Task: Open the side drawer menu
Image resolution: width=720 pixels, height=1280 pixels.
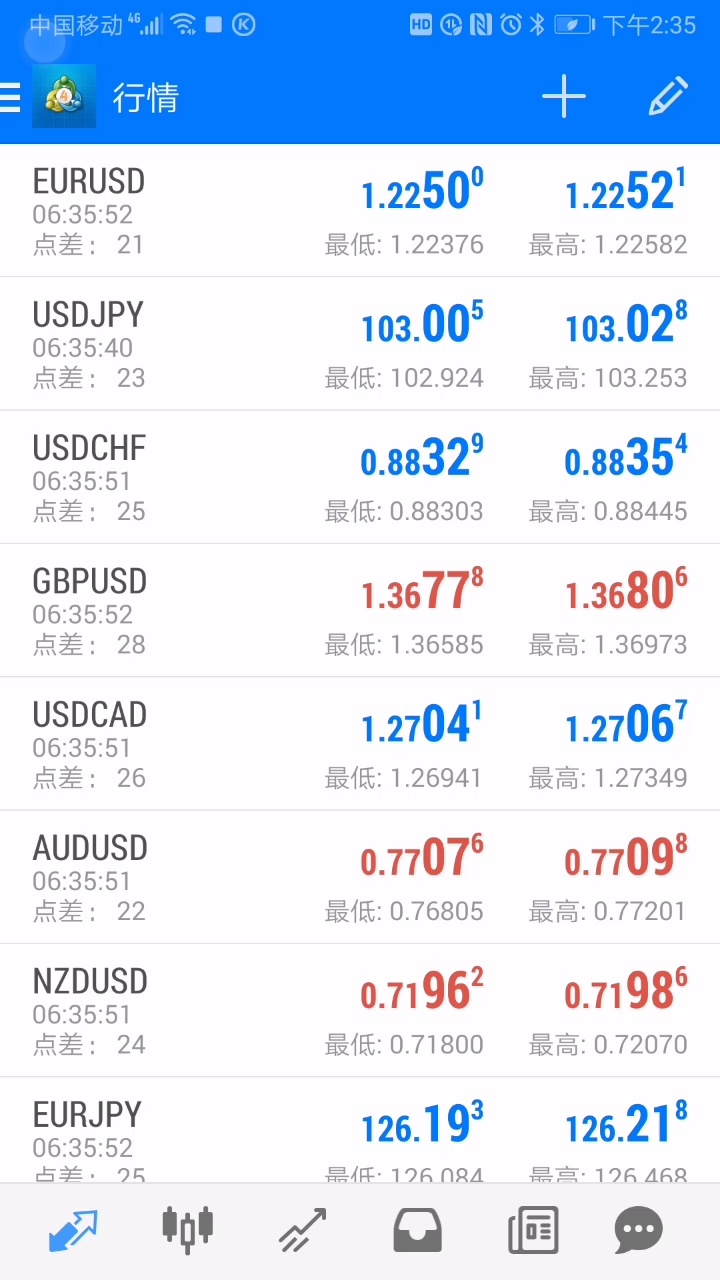Action: [11, 97]
